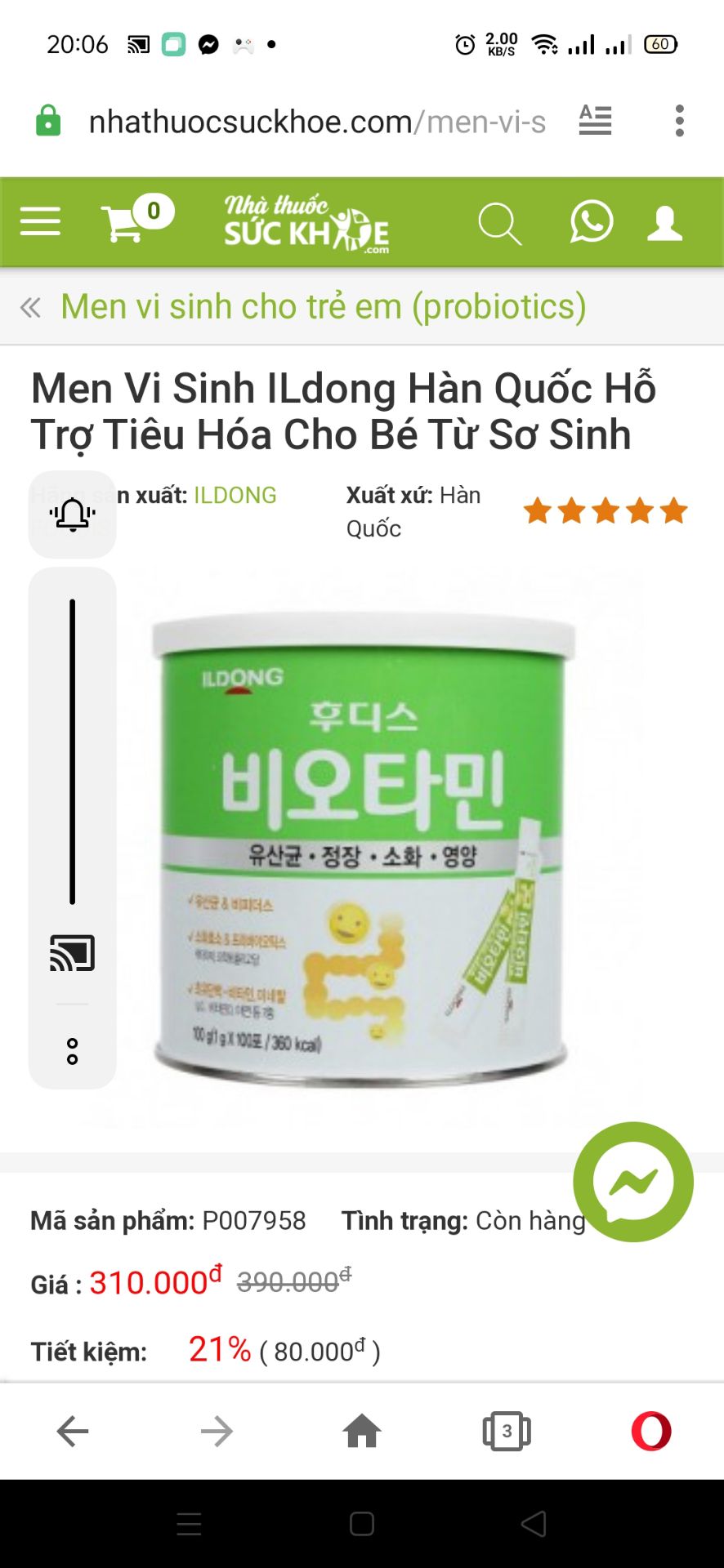Open the user account icon

[664, 222]
